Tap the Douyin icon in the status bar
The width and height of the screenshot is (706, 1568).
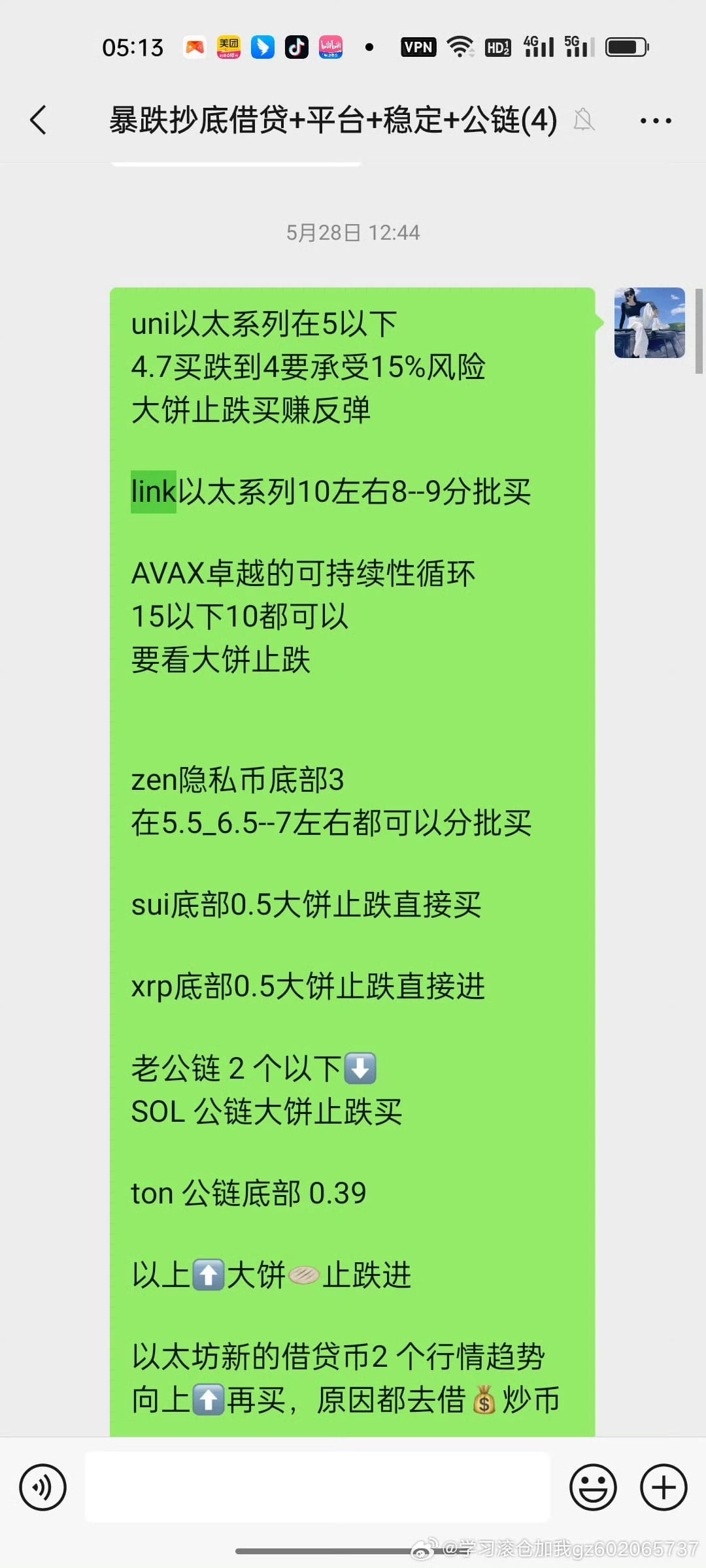pos(296,46)
